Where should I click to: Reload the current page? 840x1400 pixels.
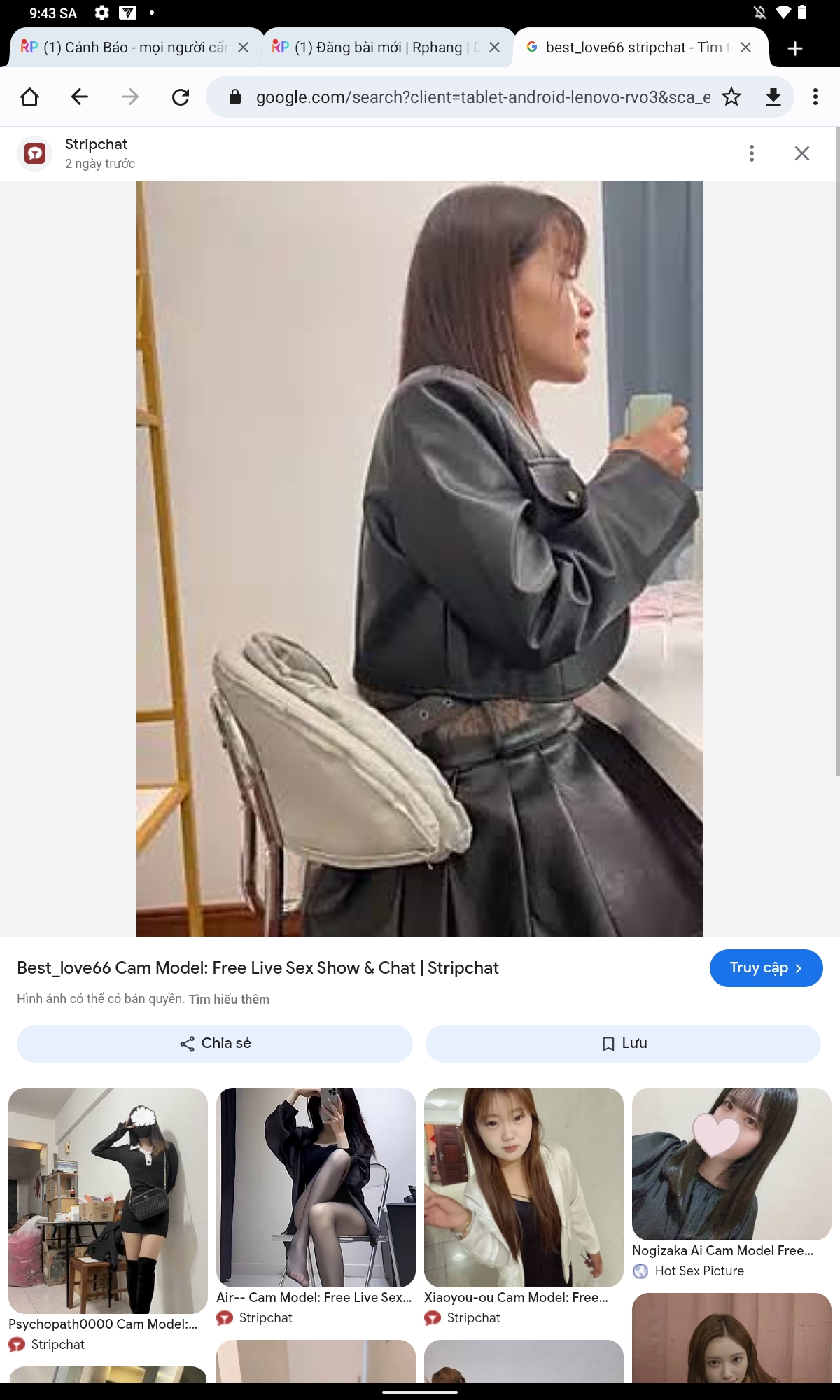click(181, 97)
